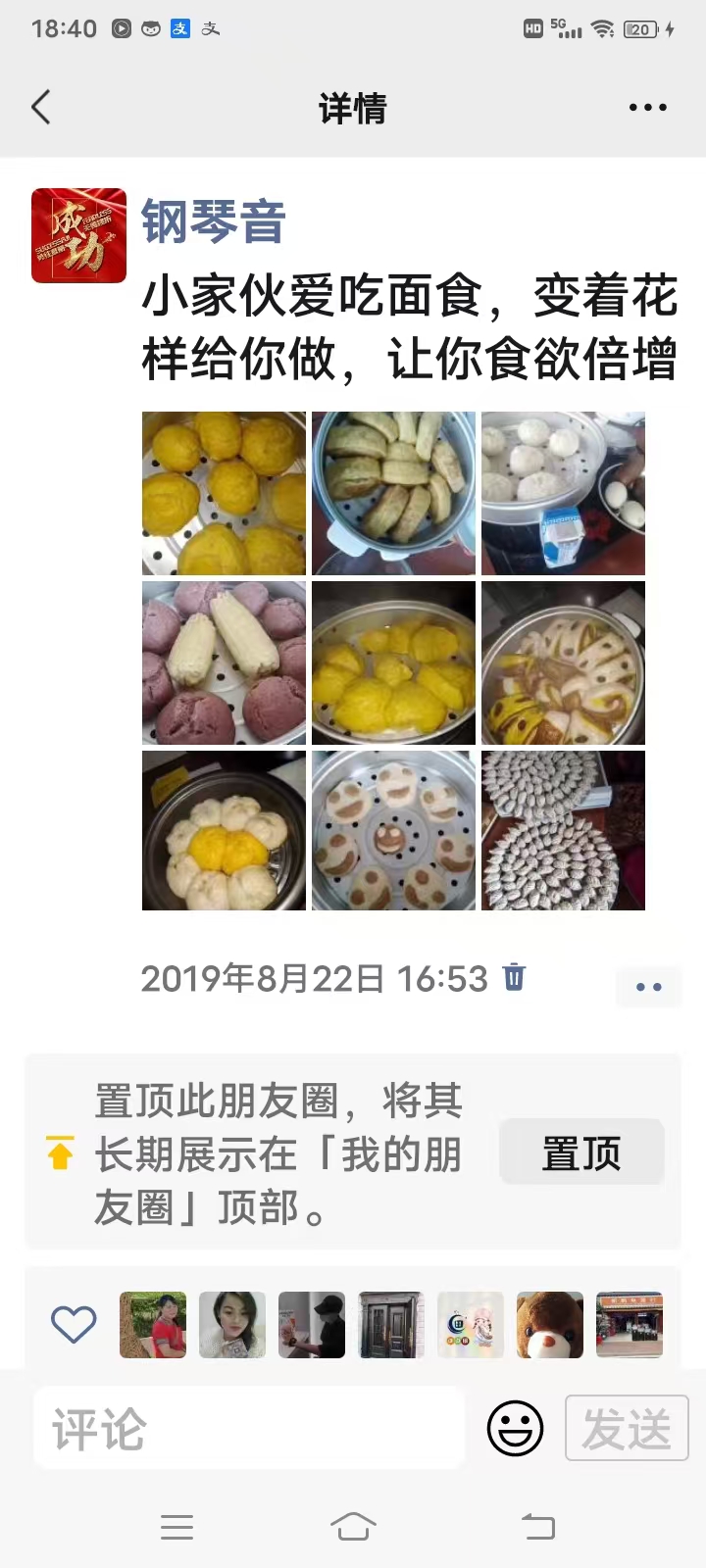
Task: View the flower-shaped buns photo
Action: point(224,831)
